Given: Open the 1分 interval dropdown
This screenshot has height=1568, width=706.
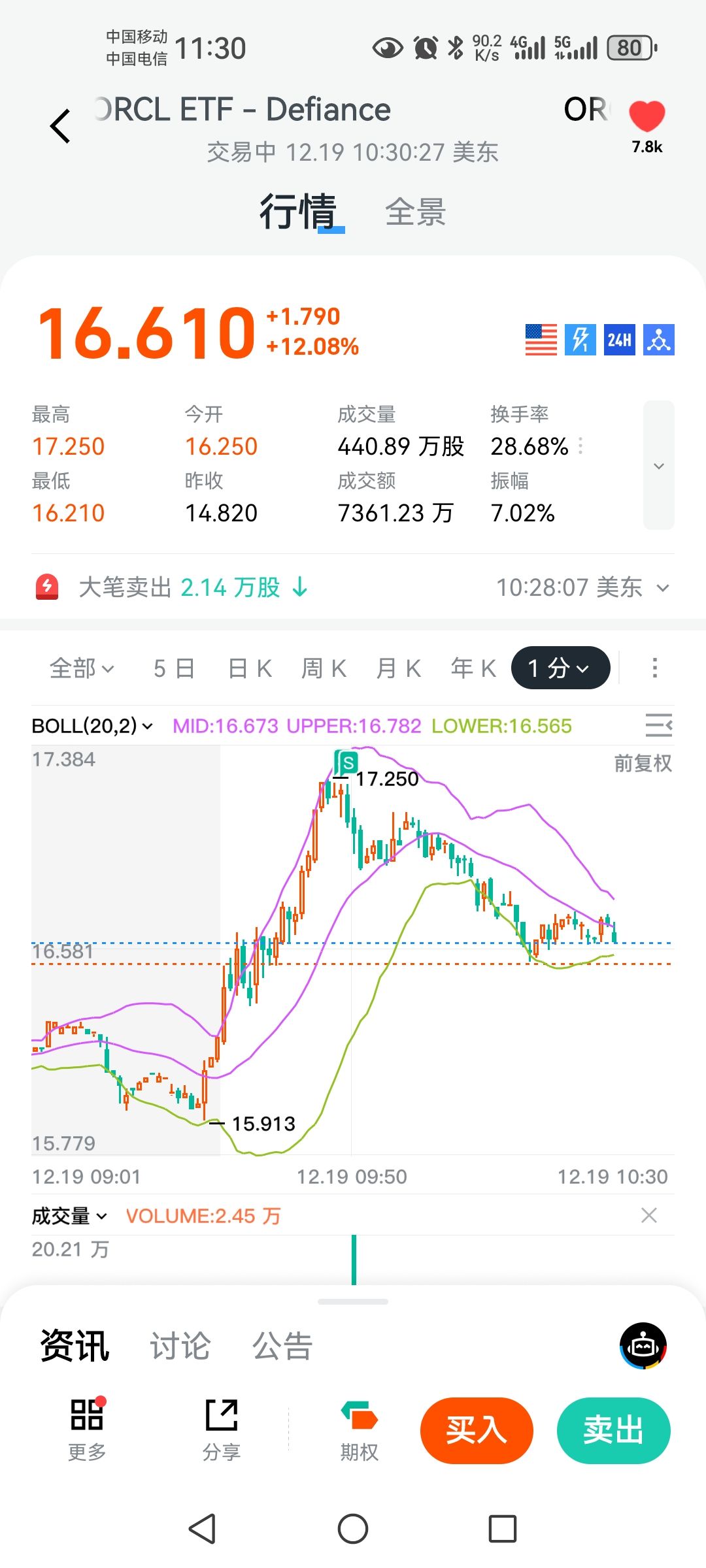Looking at the screenshot, I should point(560,668).
